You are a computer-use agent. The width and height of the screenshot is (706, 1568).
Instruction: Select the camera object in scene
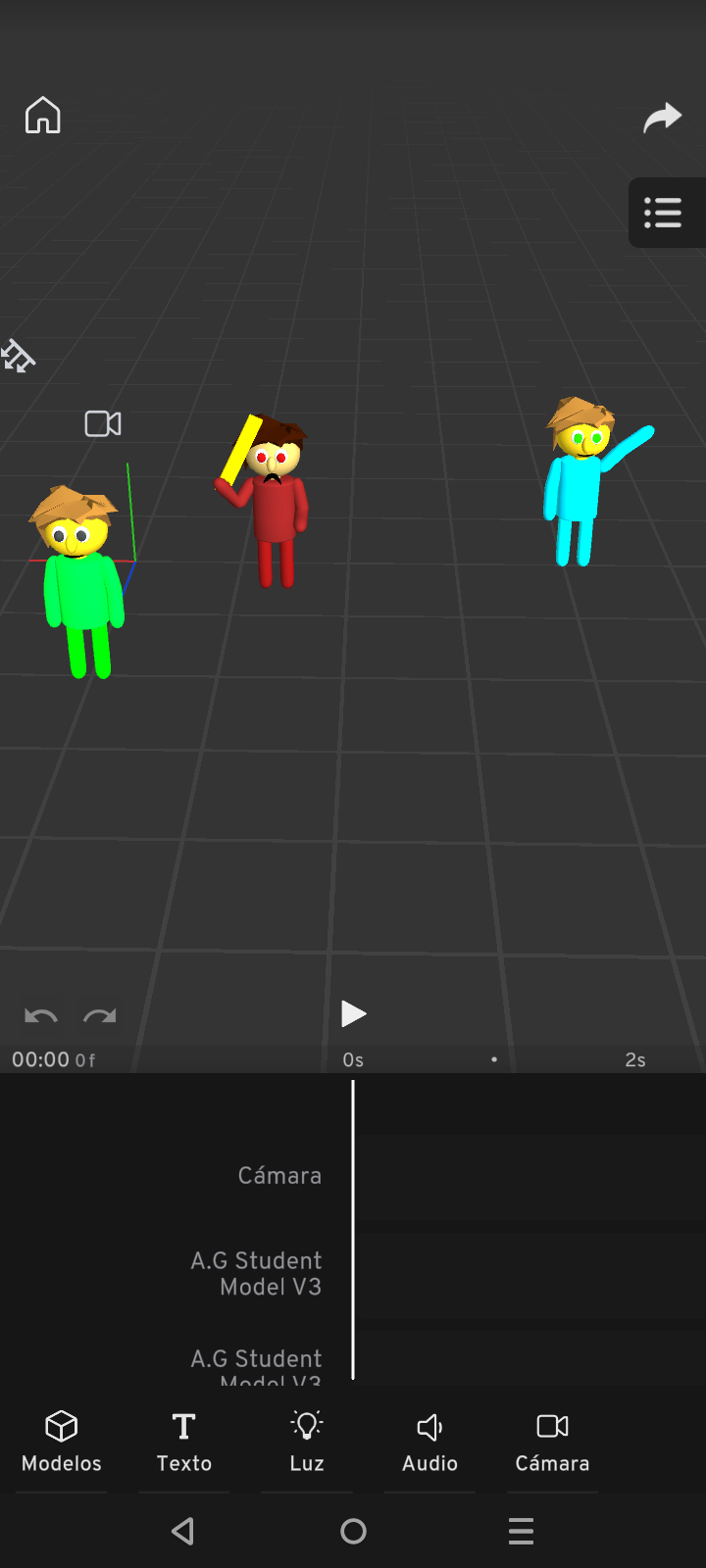(x=103, y=423)
